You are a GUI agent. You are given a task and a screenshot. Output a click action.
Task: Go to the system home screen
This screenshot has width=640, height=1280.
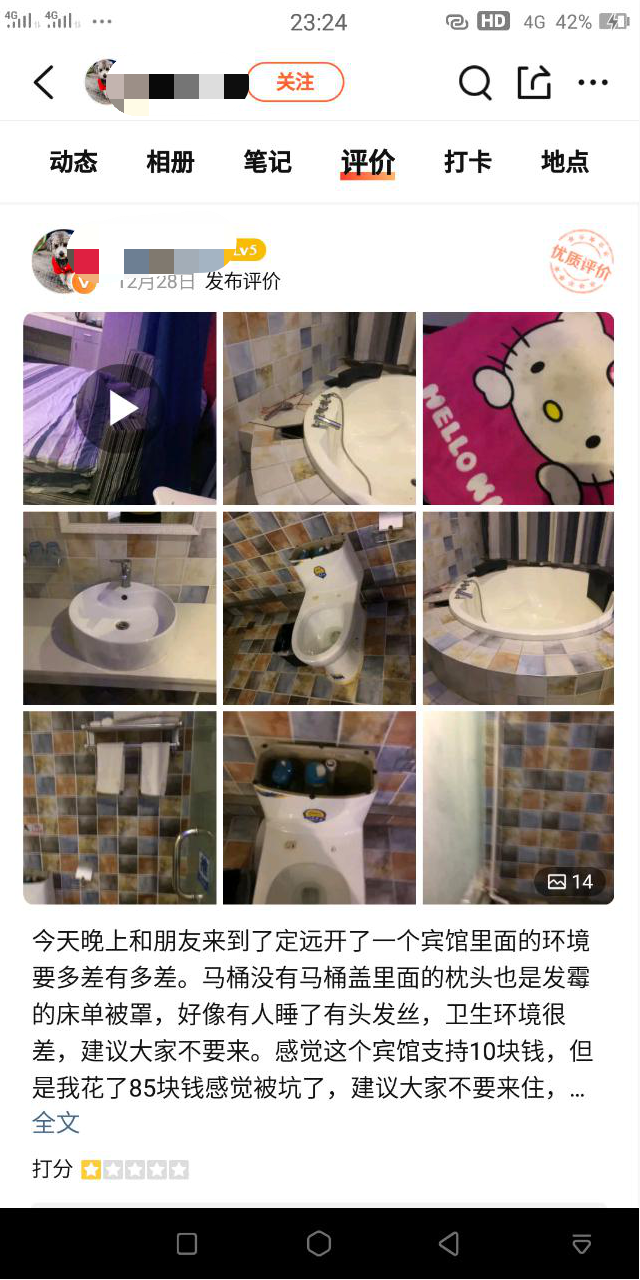319,1243
